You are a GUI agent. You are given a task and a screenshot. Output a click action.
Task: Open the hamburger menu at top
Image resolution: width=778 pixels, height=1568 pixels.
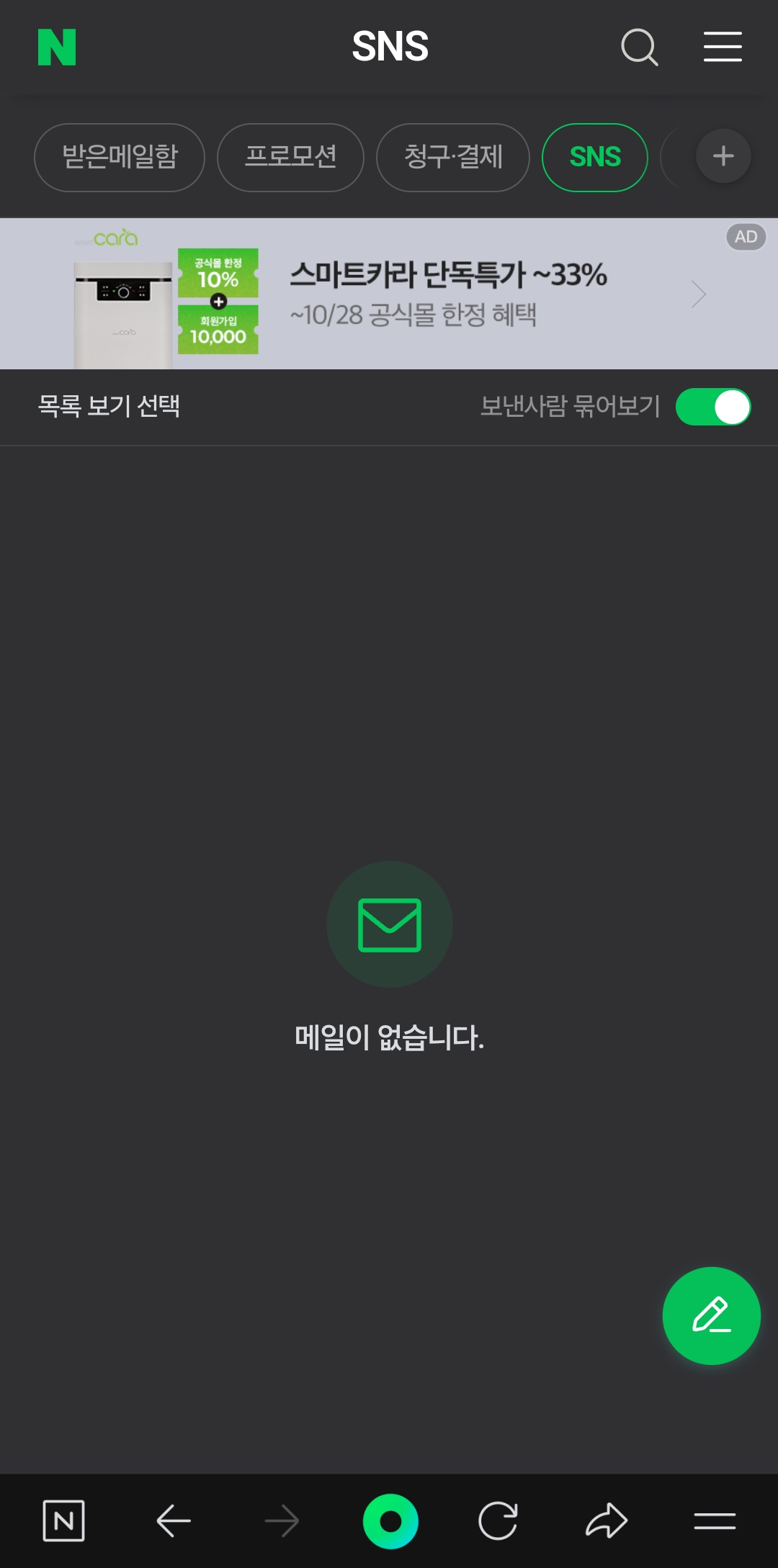point(723,48)
